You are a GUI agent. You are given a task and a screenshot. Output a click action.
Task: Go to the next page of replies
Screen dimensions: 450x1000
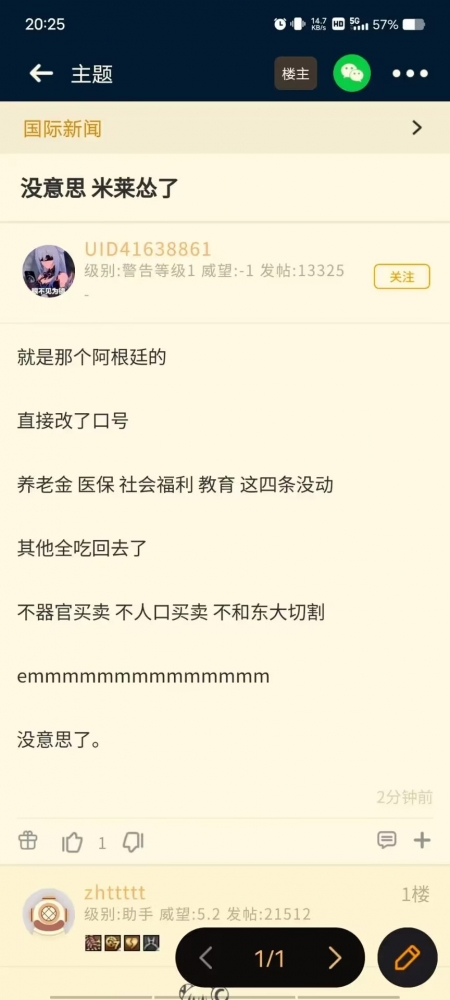tap(335, 957)
